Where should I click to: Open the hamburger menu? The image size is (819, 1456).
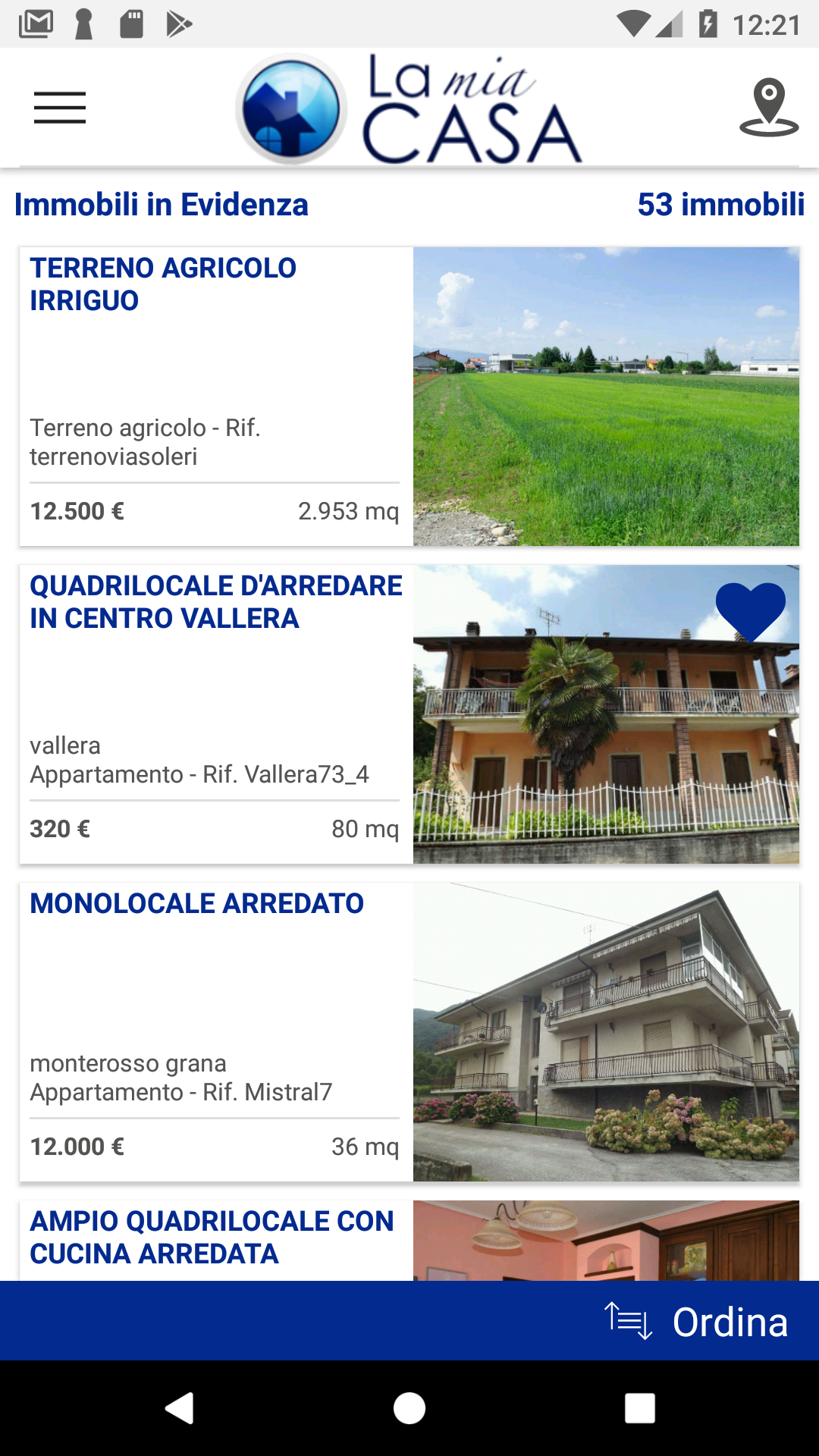pos(60,108)
